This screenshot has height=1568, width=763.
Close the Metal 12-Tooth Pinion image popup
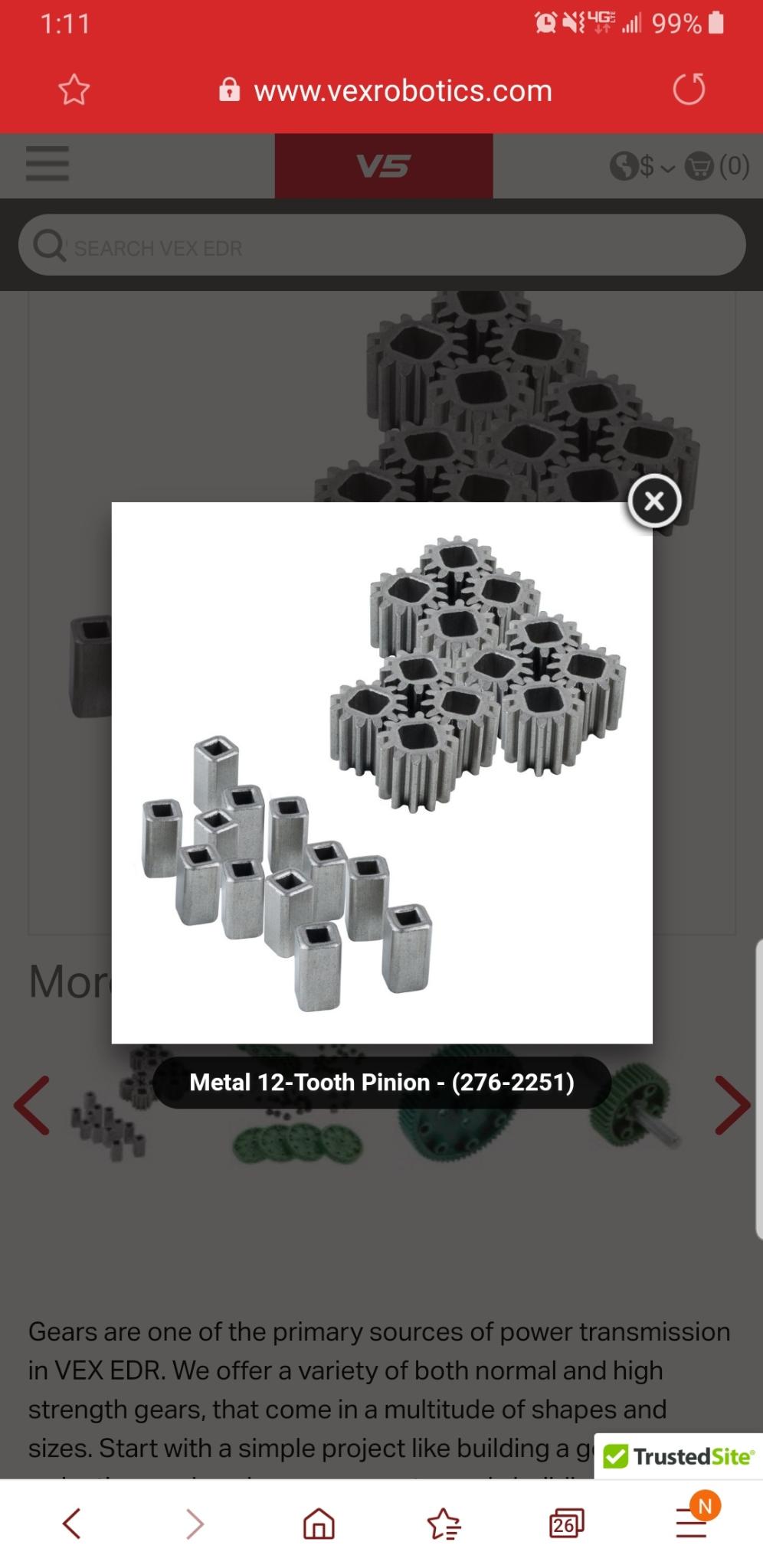pyautogui.click(x=654, y=501)
